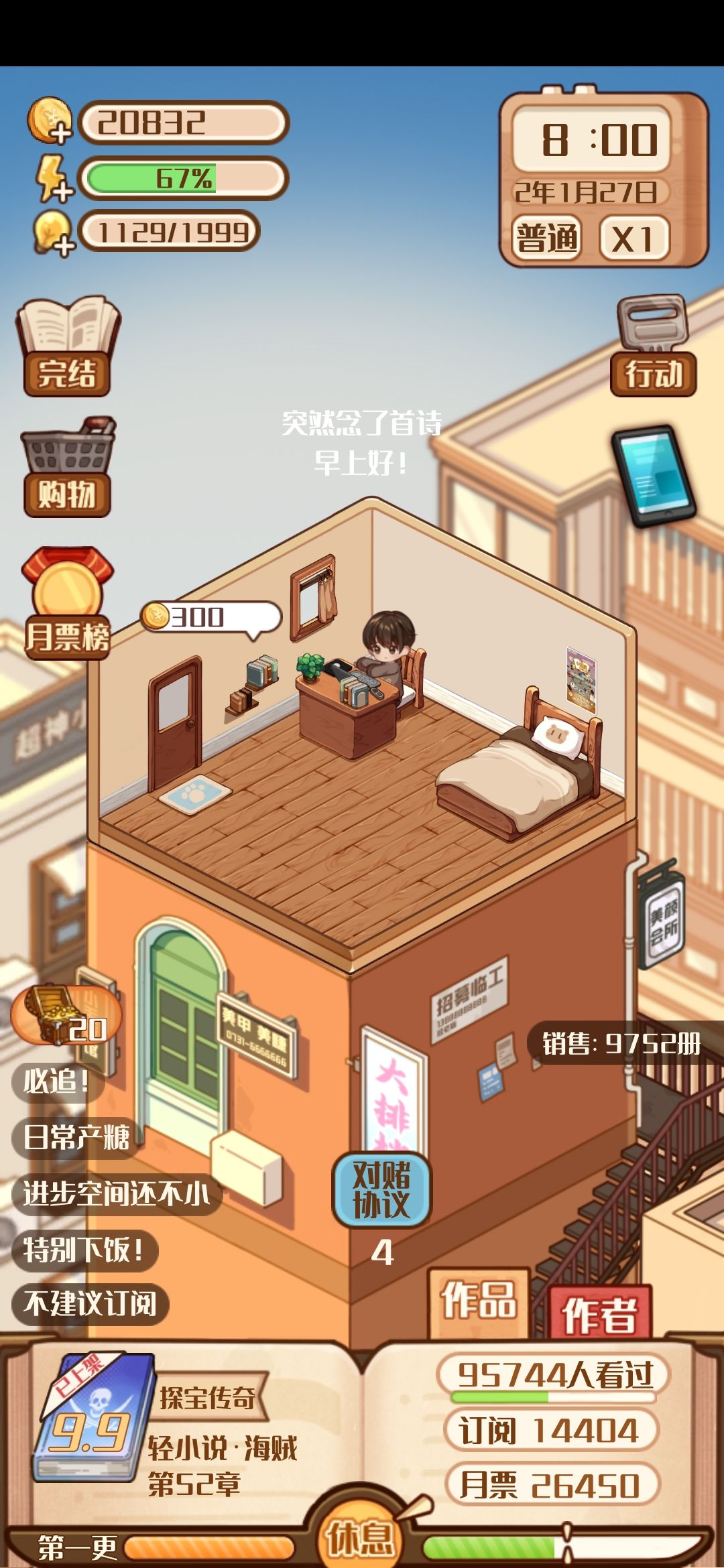View the 月票榜 ranking
This screenshot has height=1568, width=724.
click(67, 603)
